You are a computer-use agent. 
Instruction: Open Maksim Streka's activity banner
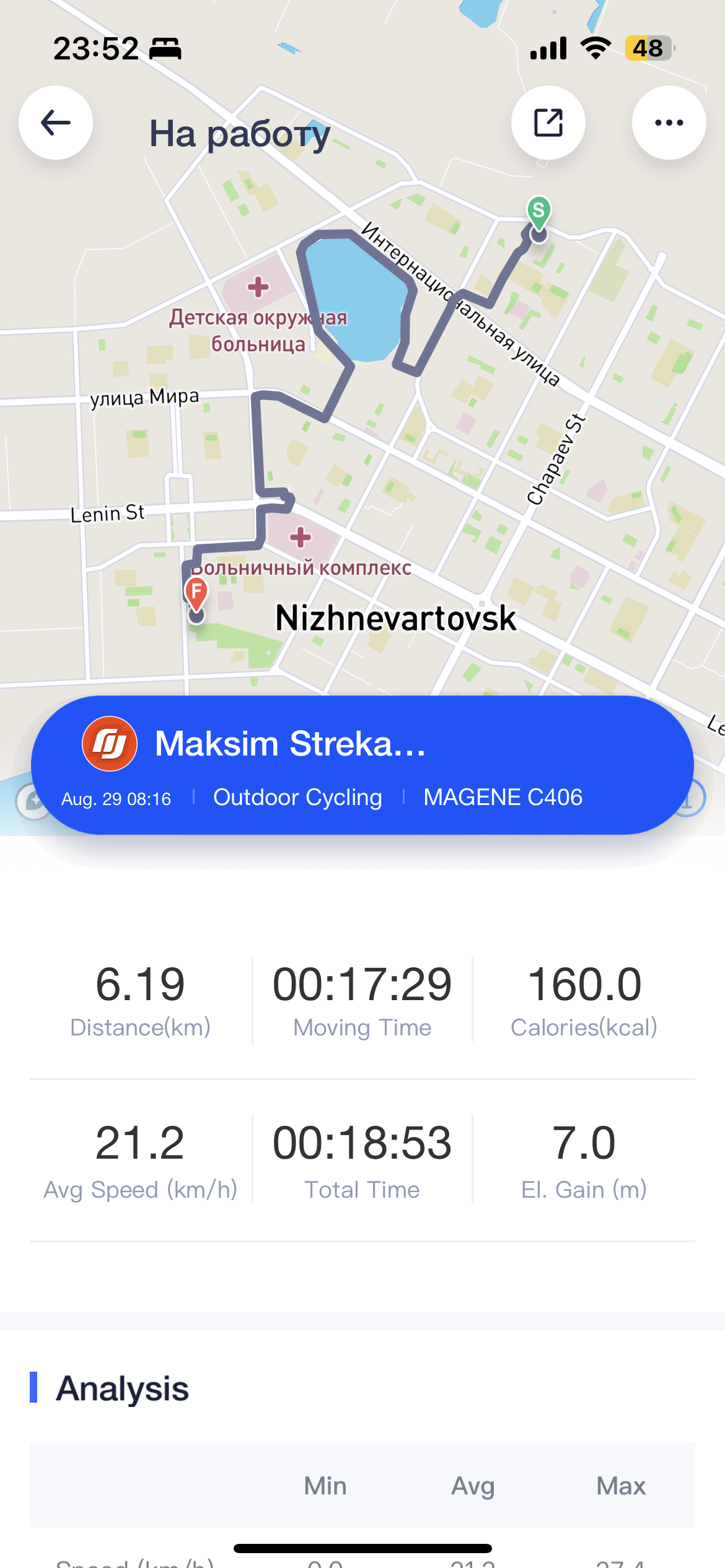pos(362,765)
